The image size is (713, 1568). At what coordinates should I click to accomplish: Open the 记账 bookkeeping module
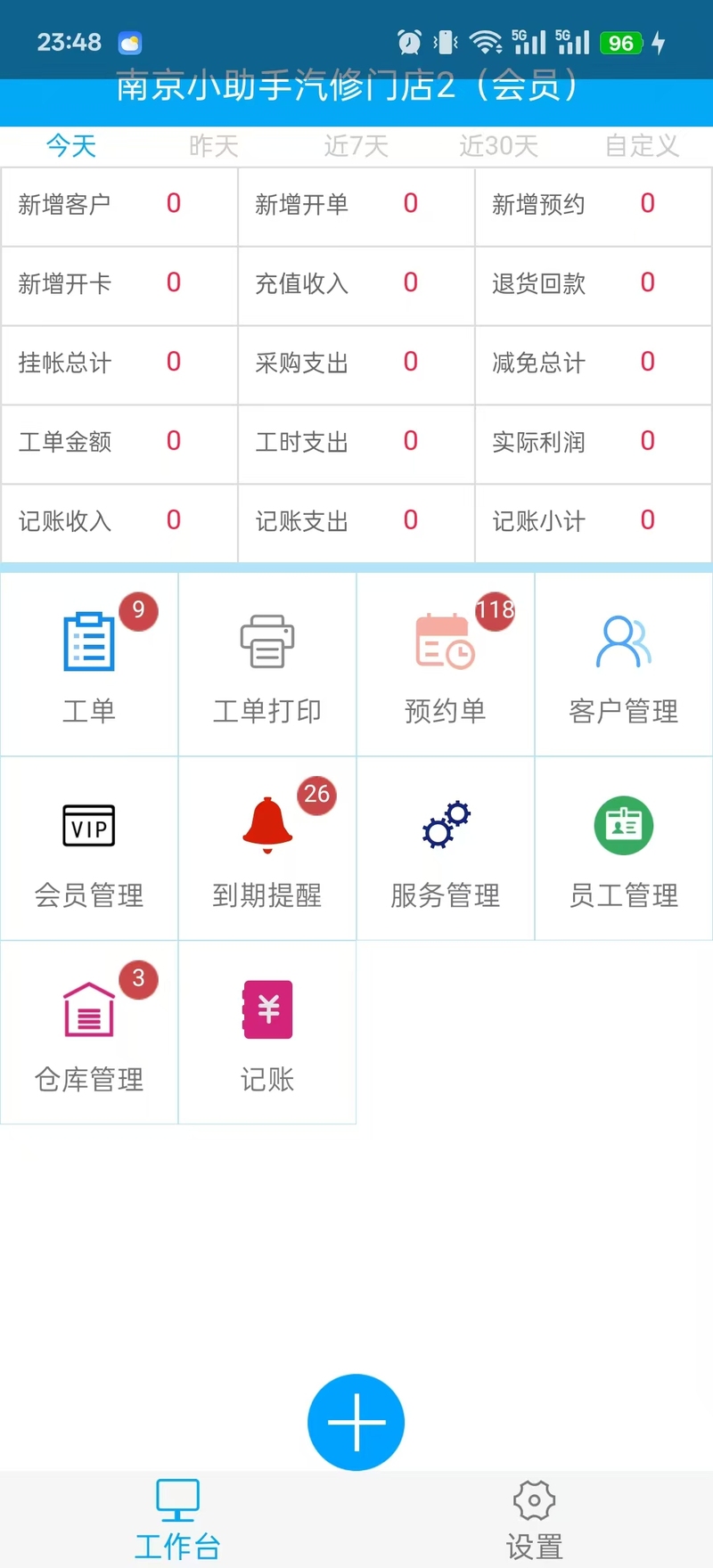[x=267, y=1033]
